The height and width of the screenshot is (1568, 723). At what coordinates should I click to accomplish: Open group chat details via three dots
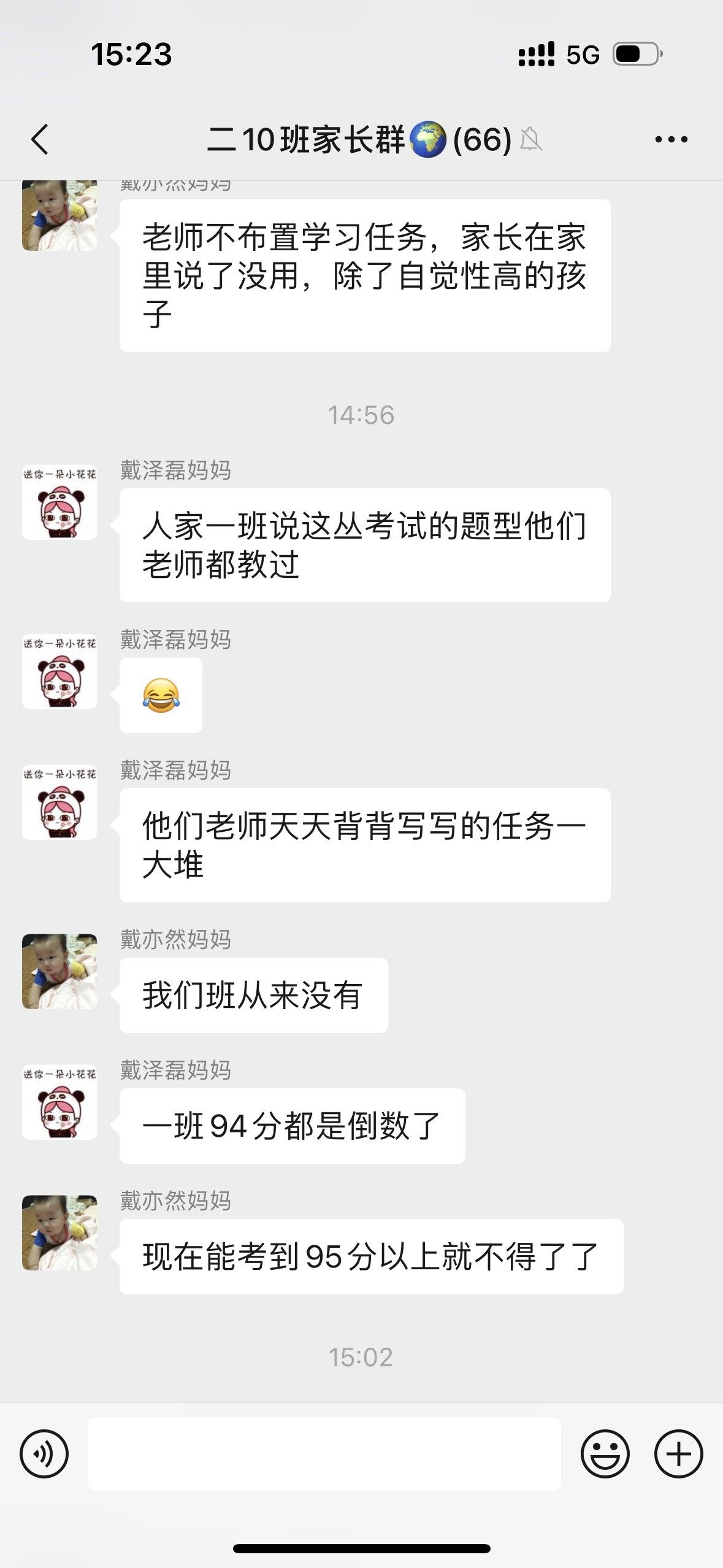click(x=671, y=139)
